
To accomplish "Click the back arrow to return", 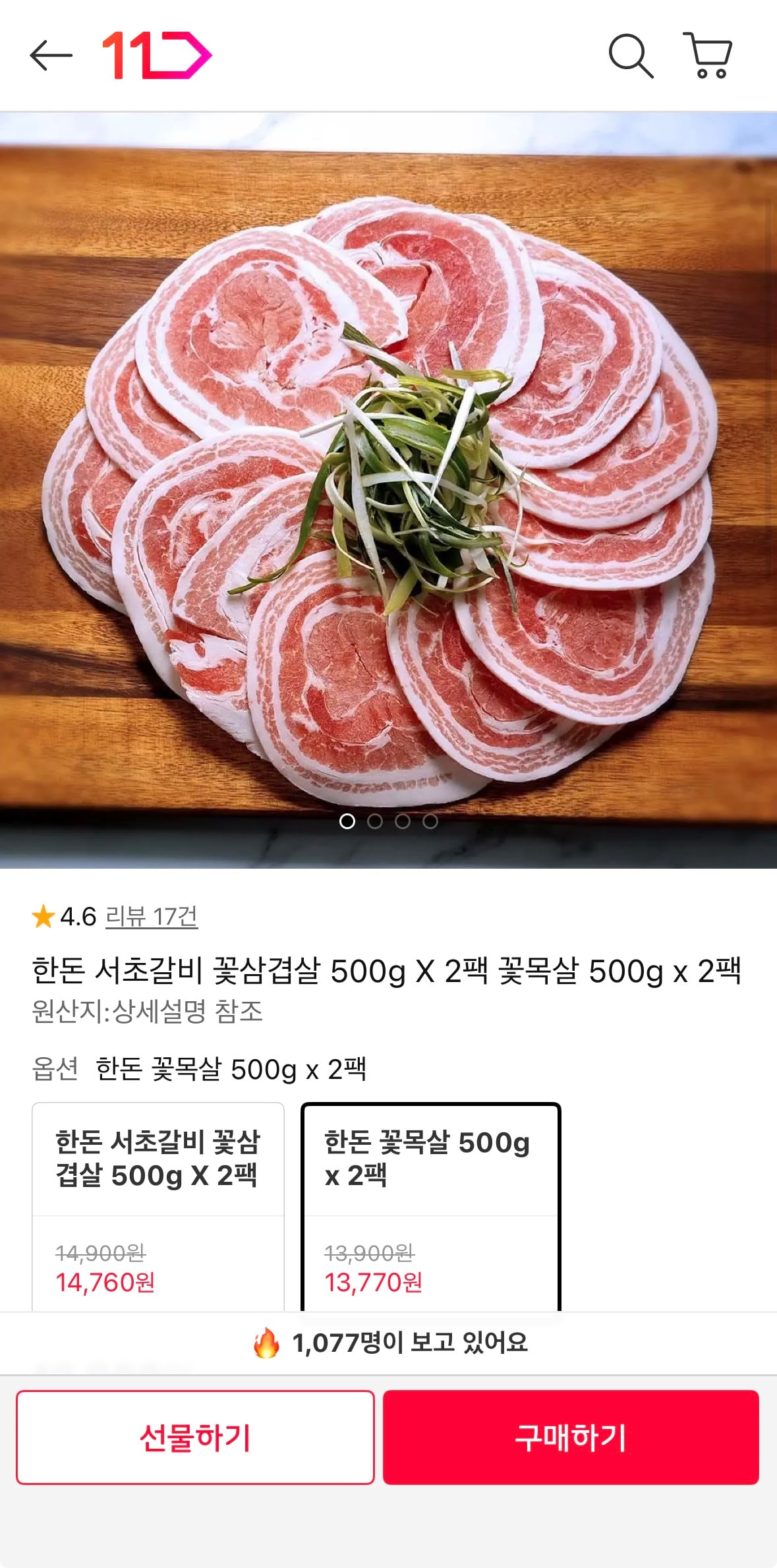I will click(52, 55).
